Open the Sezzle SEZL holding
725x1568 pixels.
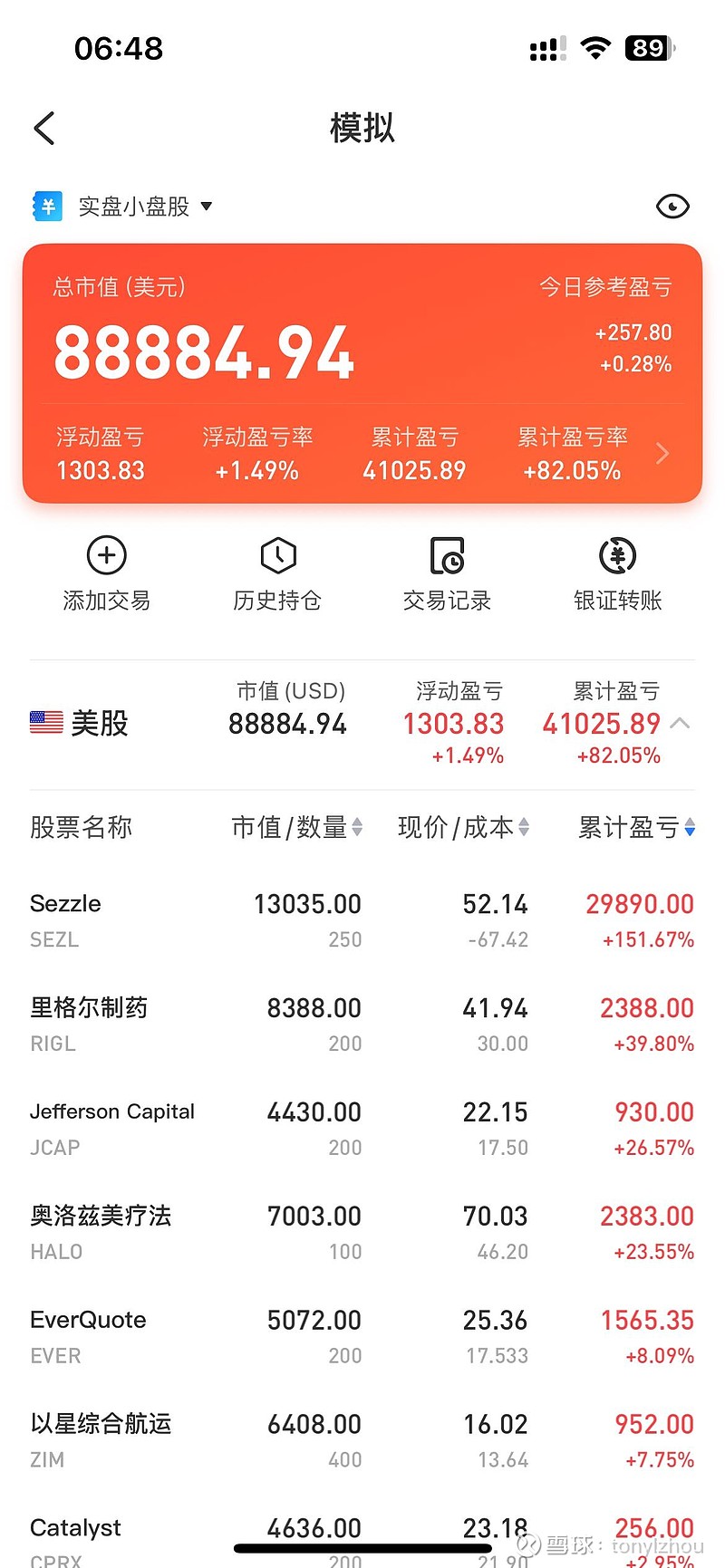pos(362,920)
